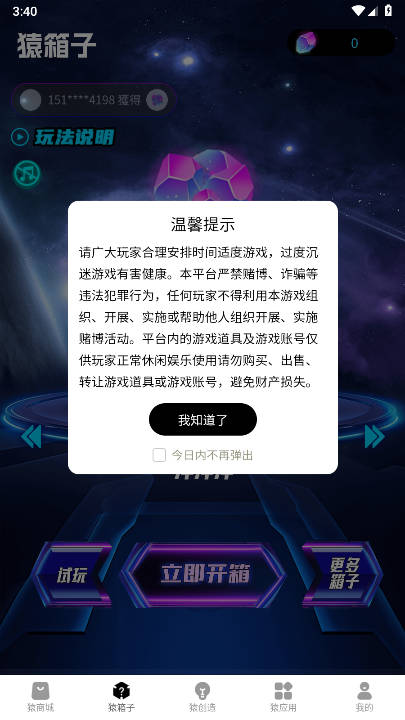Image resolution: width=405 pixels, height=720 pixels.
Task: Go to the previous box with left arrows
Action: tap(32, 436)
